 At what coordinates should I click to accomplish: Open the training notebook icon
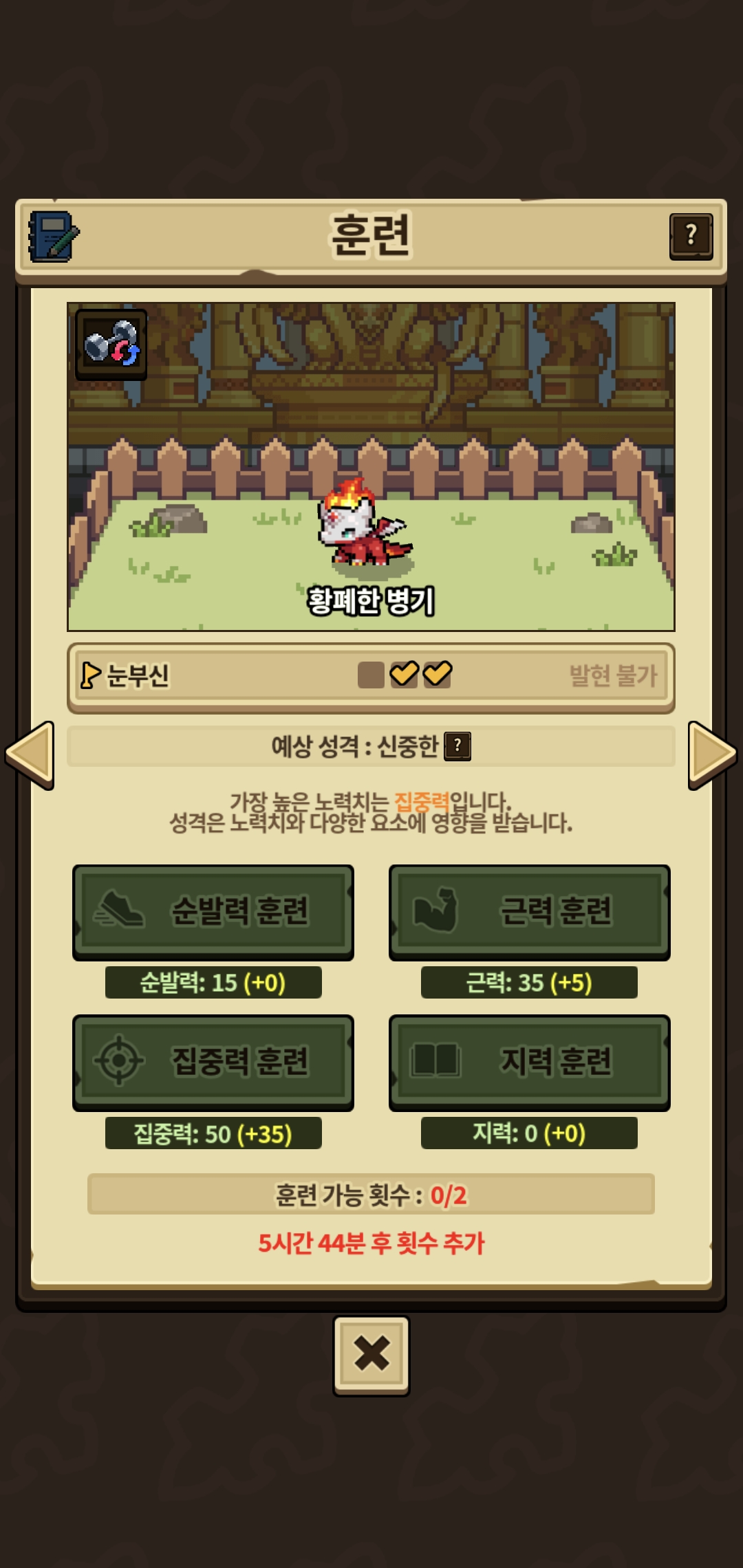[53, 237]
